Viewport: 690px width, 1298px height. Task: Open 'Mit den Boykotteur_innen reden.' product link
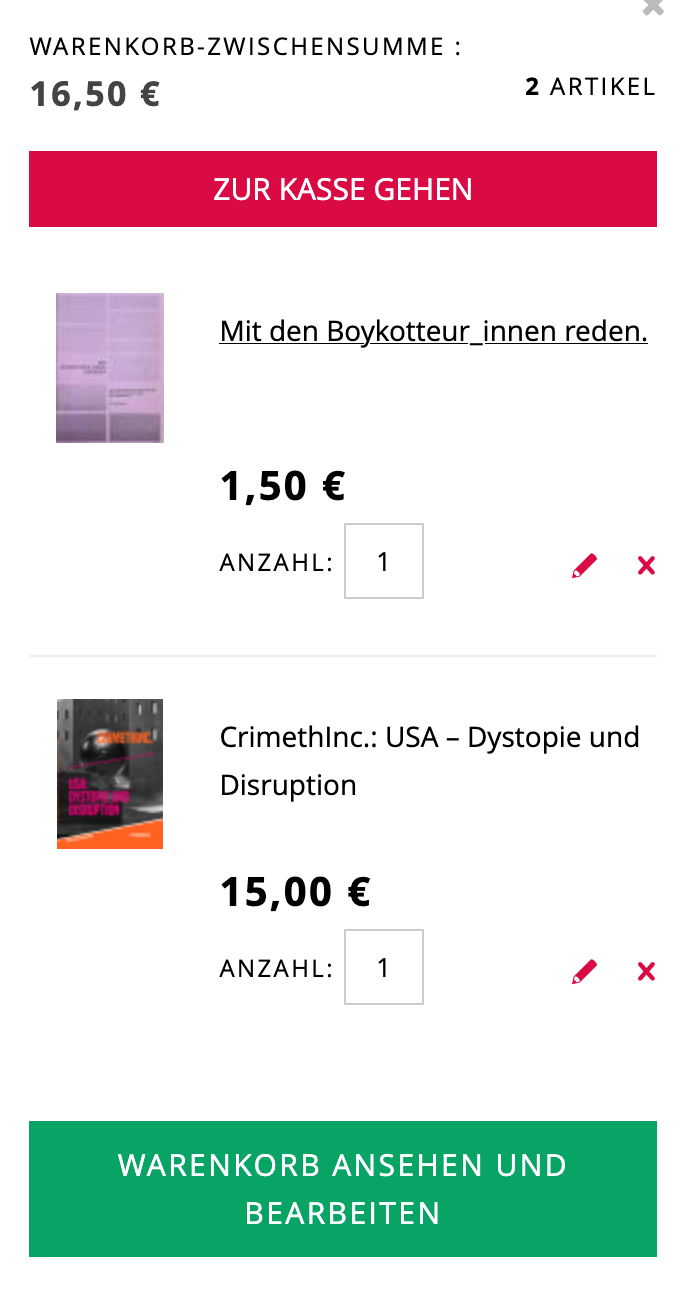(x=433, y=331)
